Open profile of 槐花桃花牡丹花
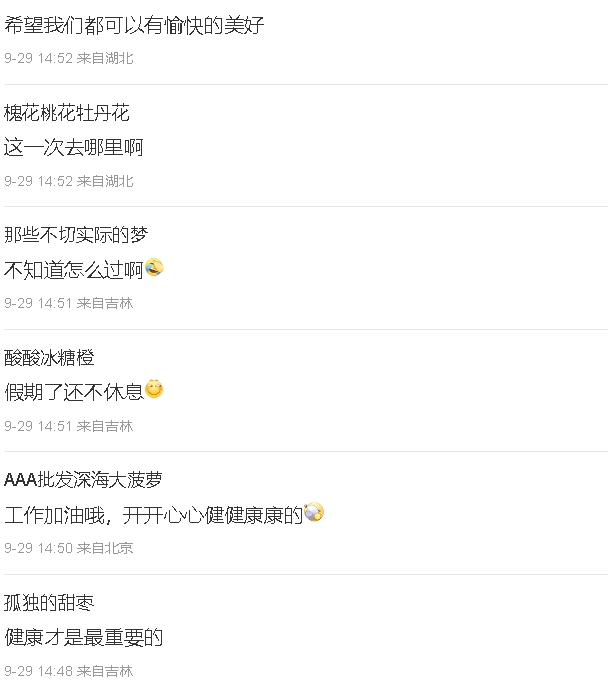 click(67, 113)
